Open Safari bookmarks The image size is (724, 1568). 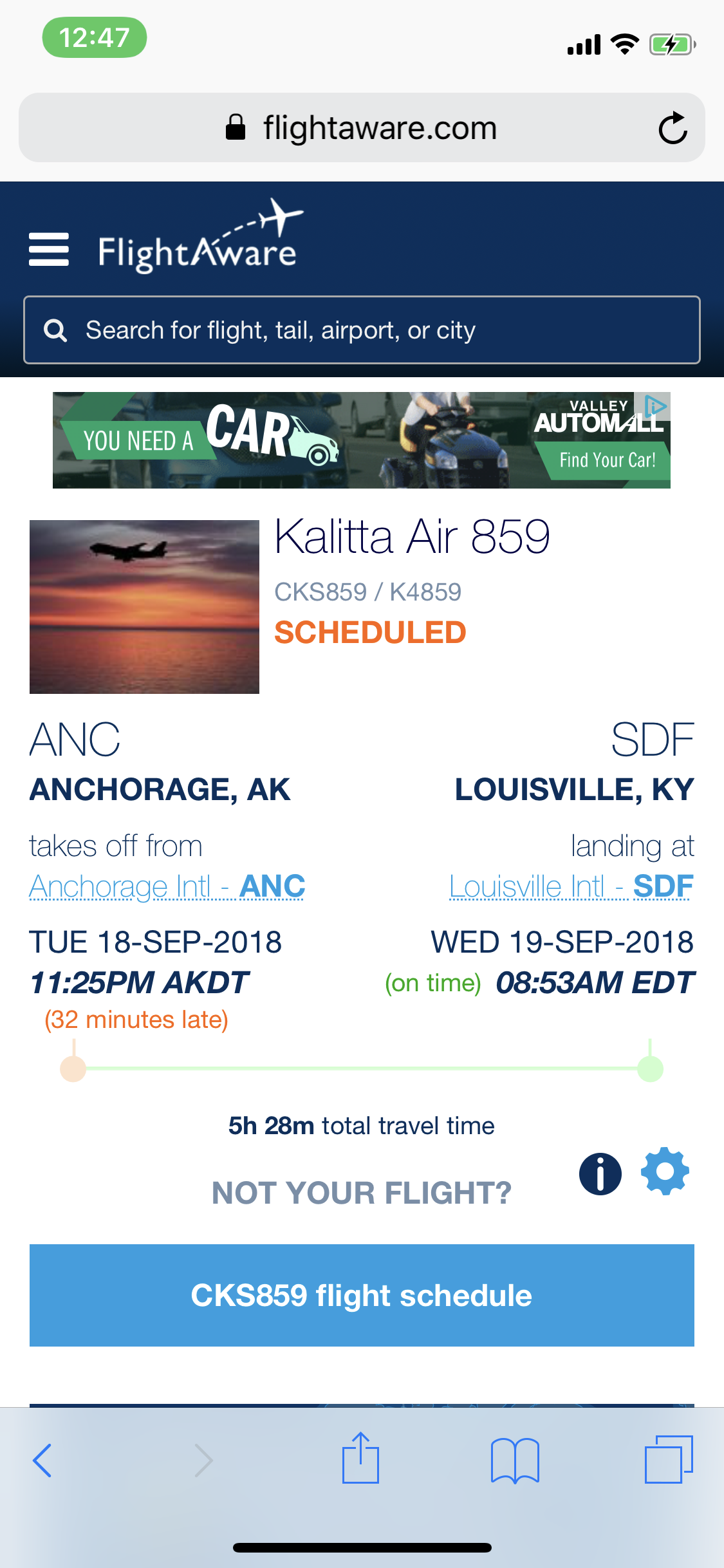pos(515,1461)
